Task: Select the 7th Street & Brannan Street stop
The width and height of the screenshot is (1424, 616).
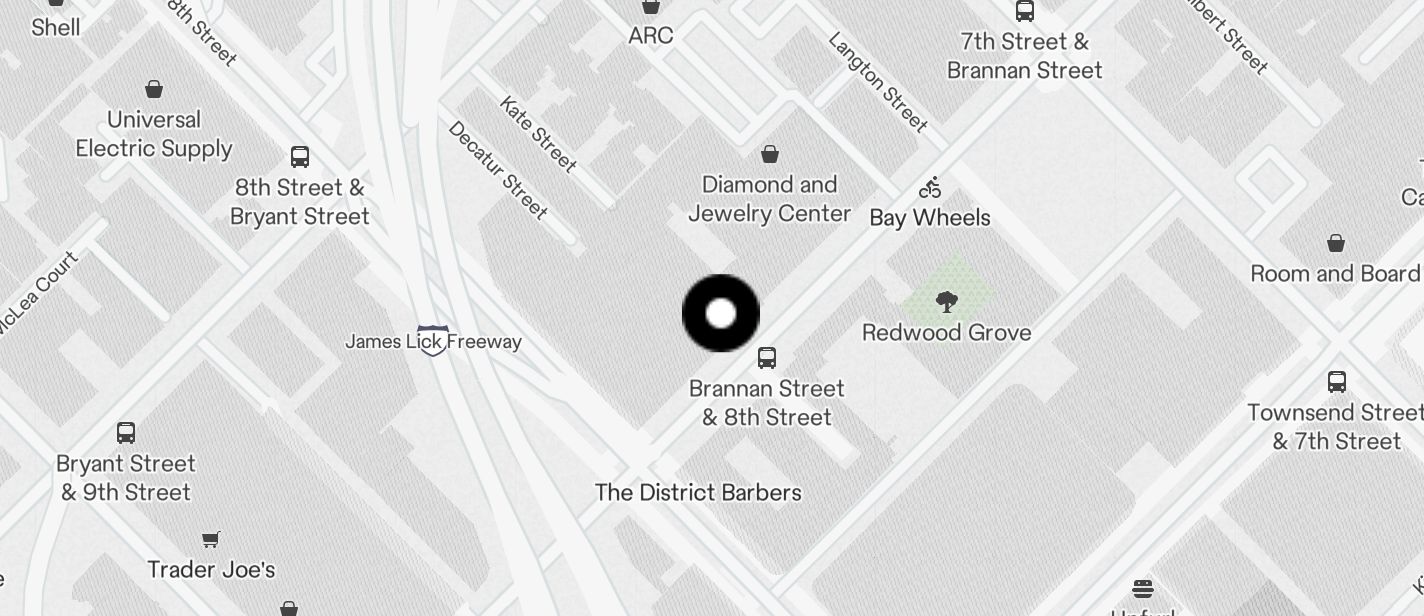Action: tap(1025, 12)
